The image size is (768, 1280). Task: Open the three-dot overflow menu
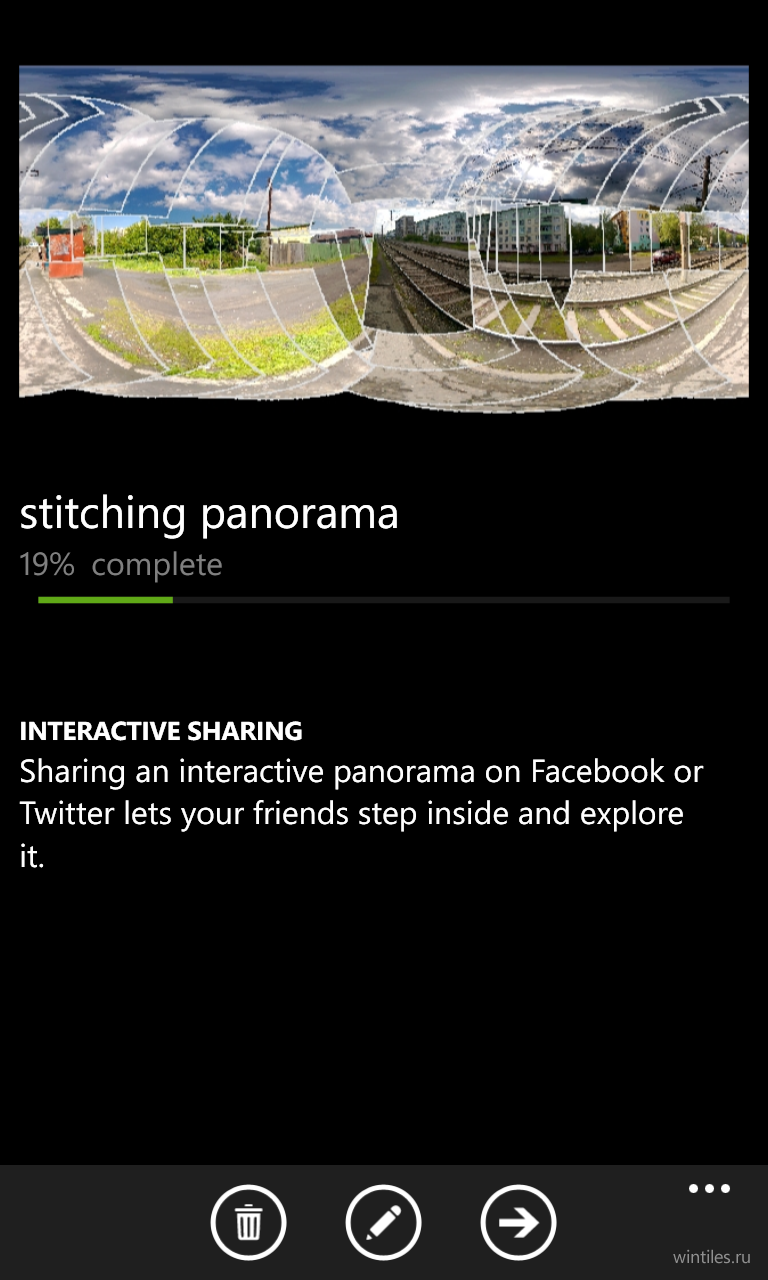click(709, 1189)
